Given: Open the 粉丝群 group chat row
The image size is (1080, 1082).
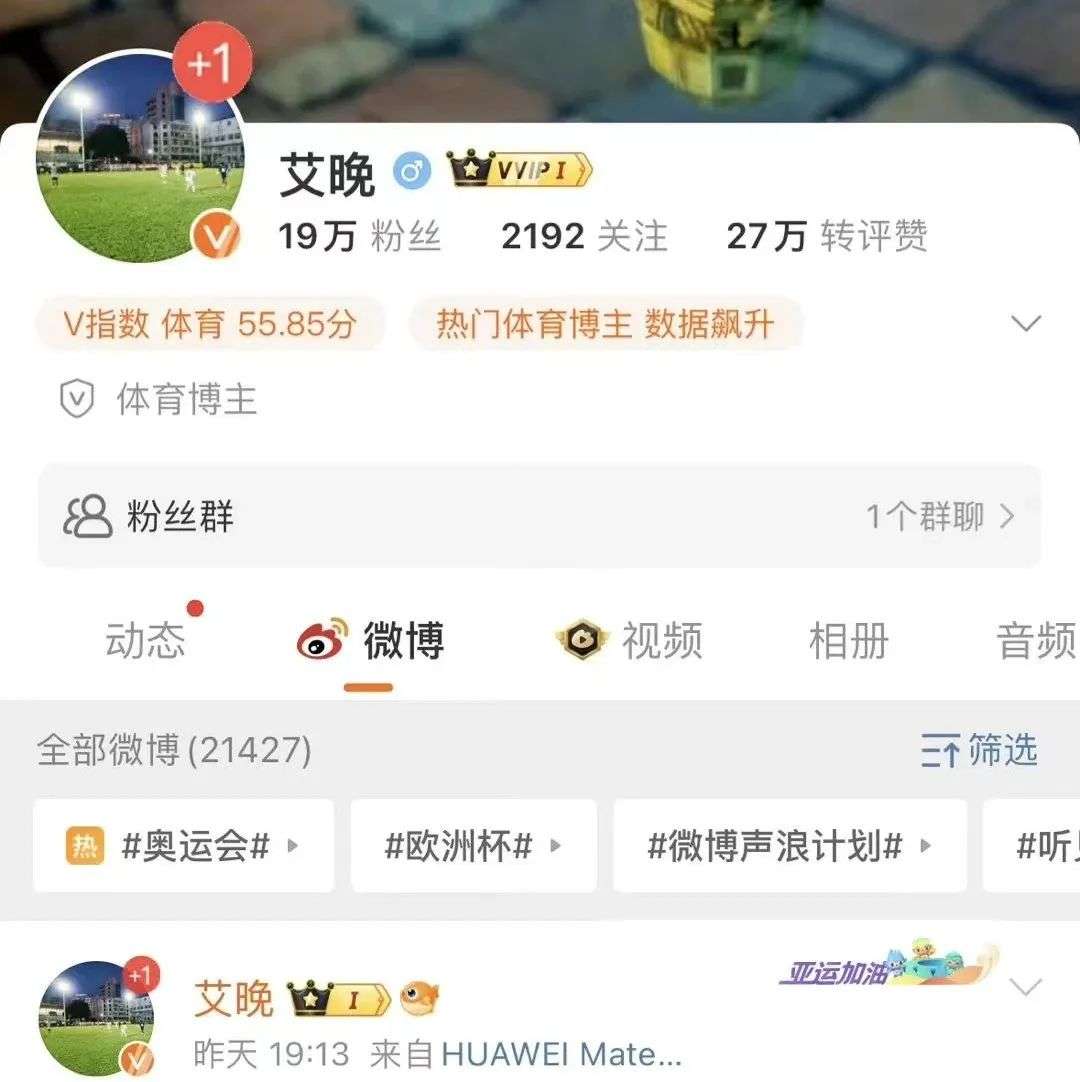Looking at the screenshot, I should 540,516.
